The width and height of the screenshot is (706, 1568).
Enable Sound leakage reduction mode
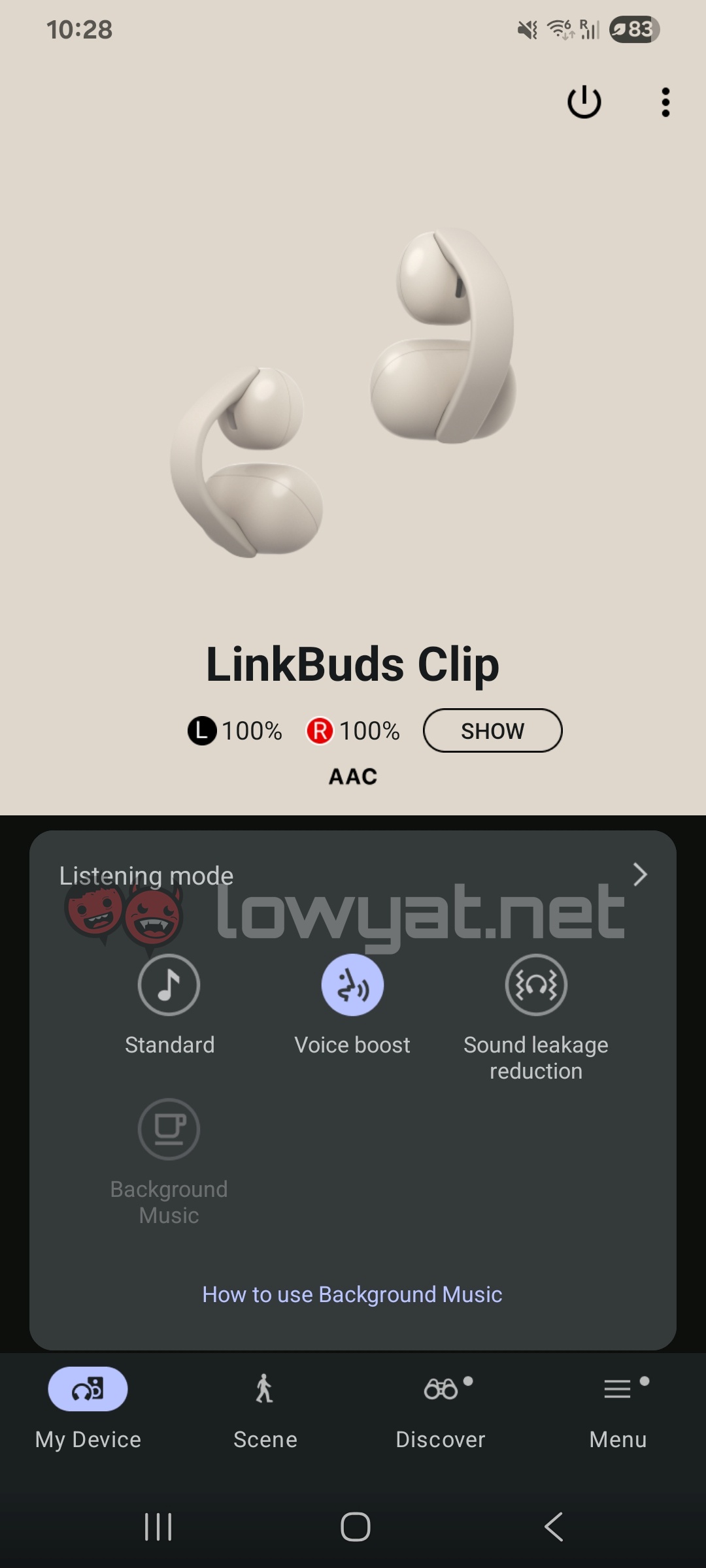click(x=536, y=985)
